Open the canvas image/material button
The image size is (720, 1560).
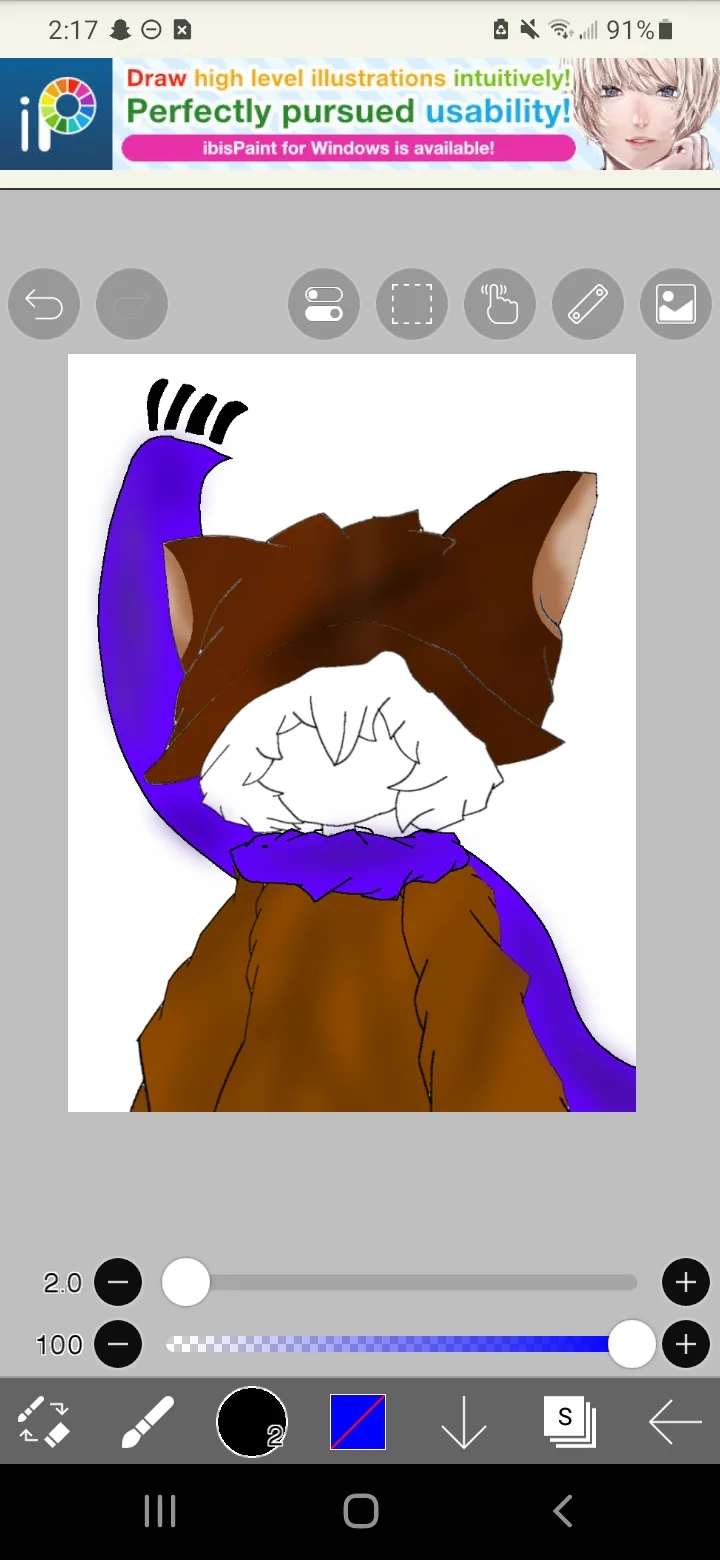[676, 304]
